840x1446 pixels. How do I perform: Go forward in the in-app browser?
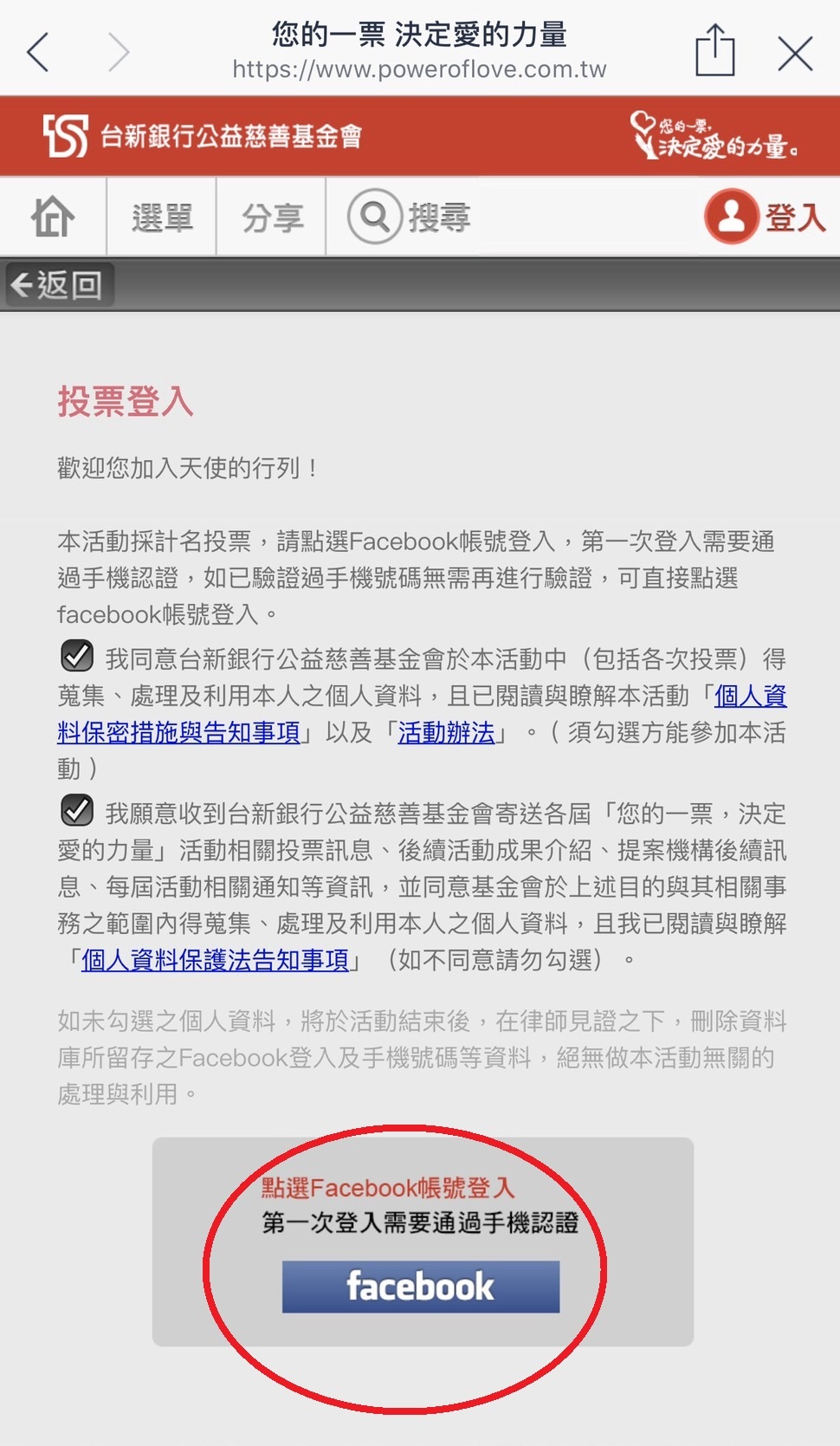119,52
